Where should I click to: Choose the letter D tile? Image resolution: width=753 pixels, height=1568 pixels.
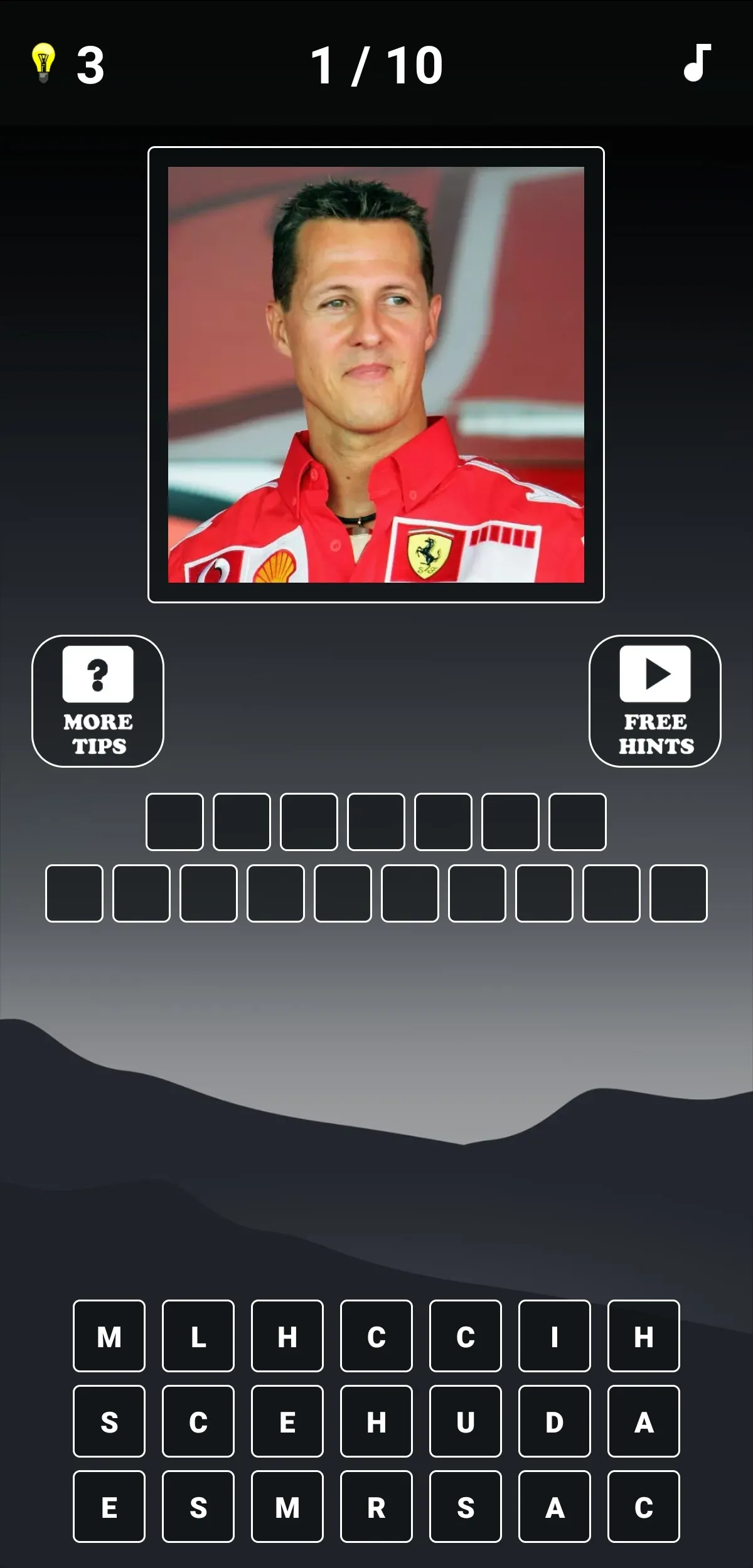coord(555,1422)
